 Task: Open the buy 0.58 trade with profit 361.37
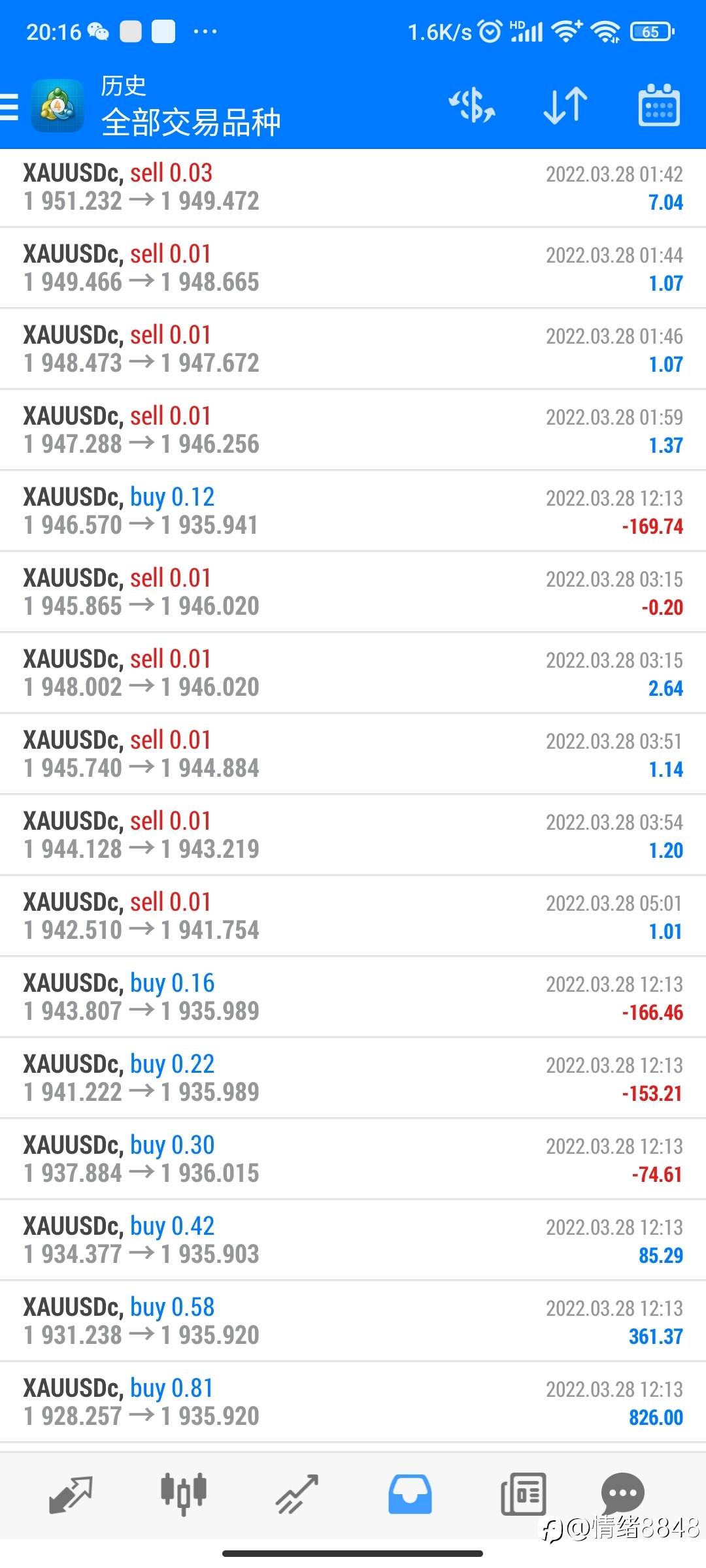point(353,1322)
